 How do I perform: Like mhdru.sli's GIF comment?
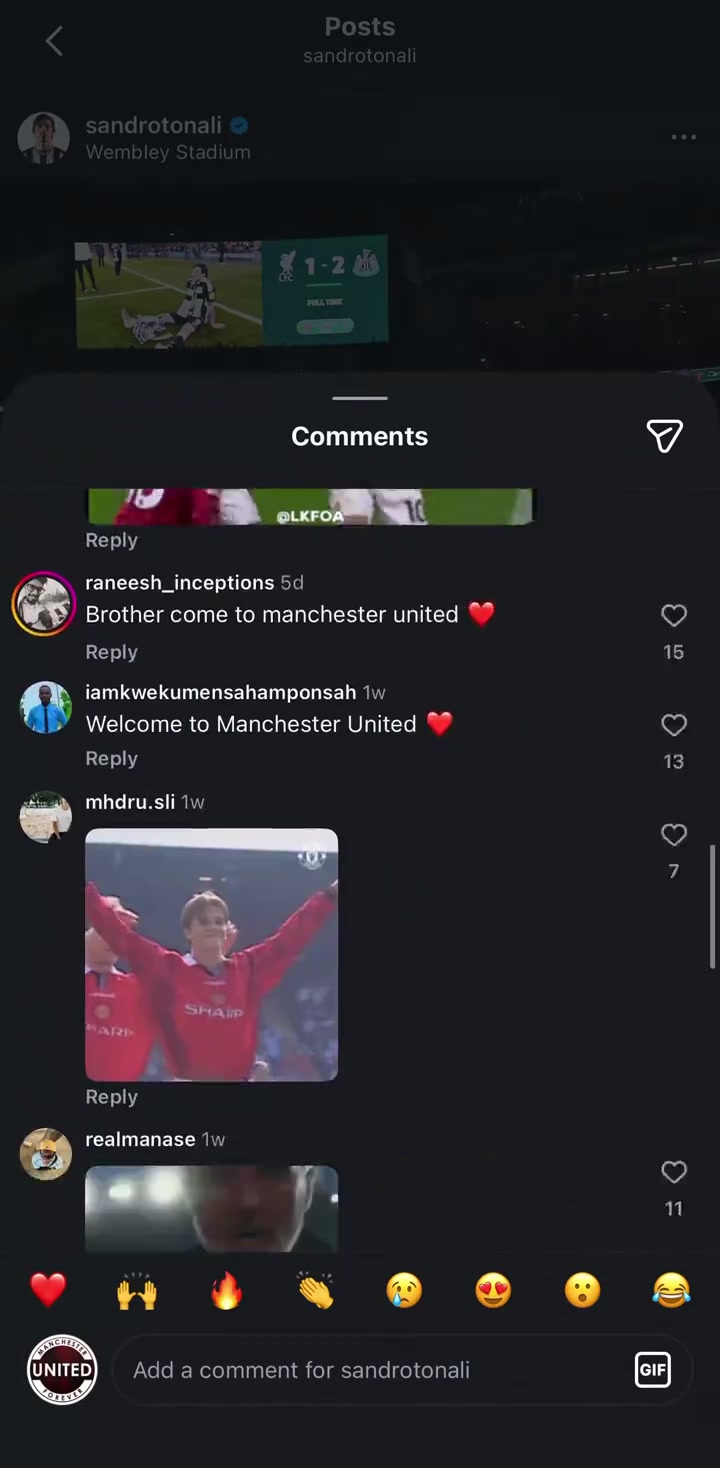(x=674, y=835)
